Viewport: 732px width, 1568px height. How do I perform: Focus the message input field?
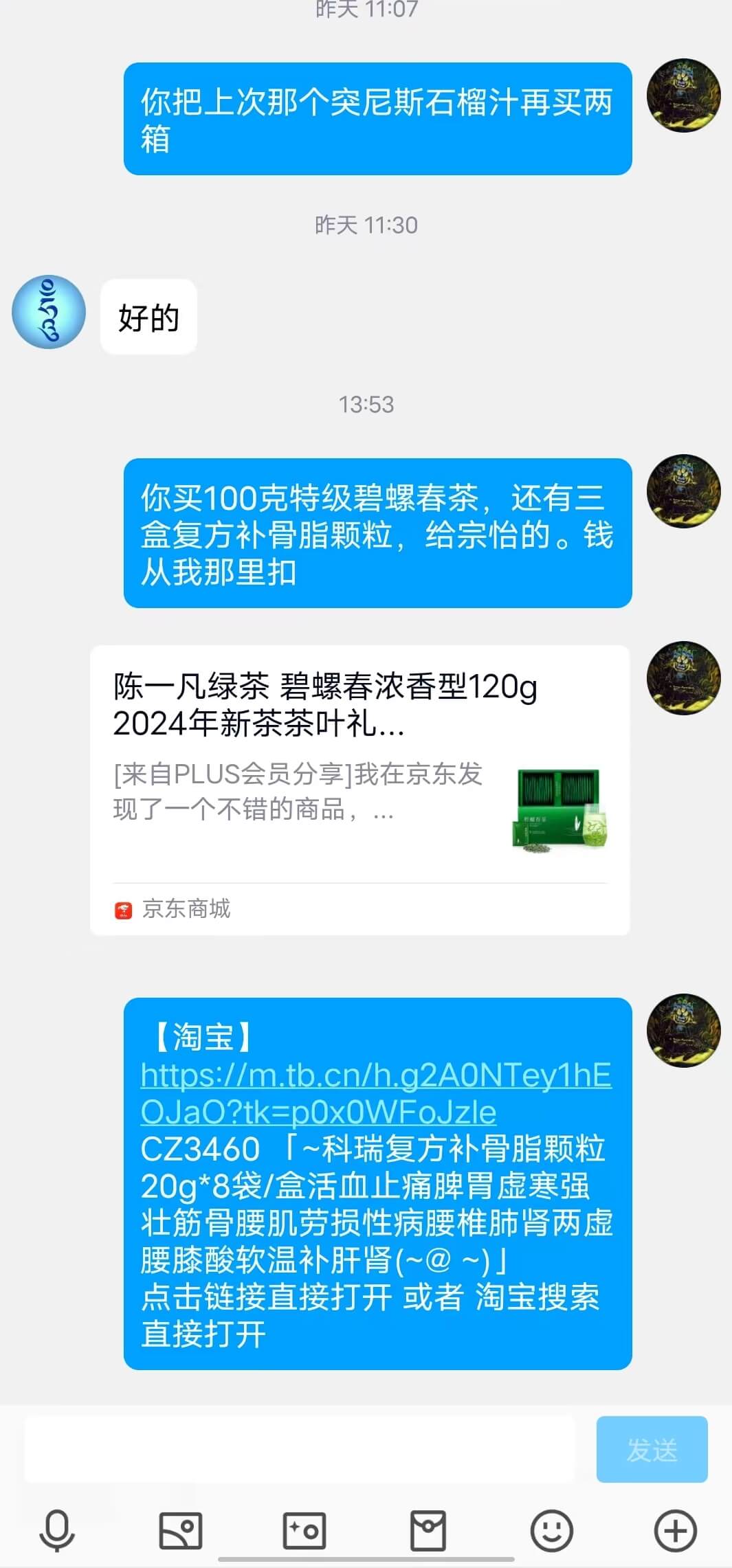click(x=299, y=1448)
